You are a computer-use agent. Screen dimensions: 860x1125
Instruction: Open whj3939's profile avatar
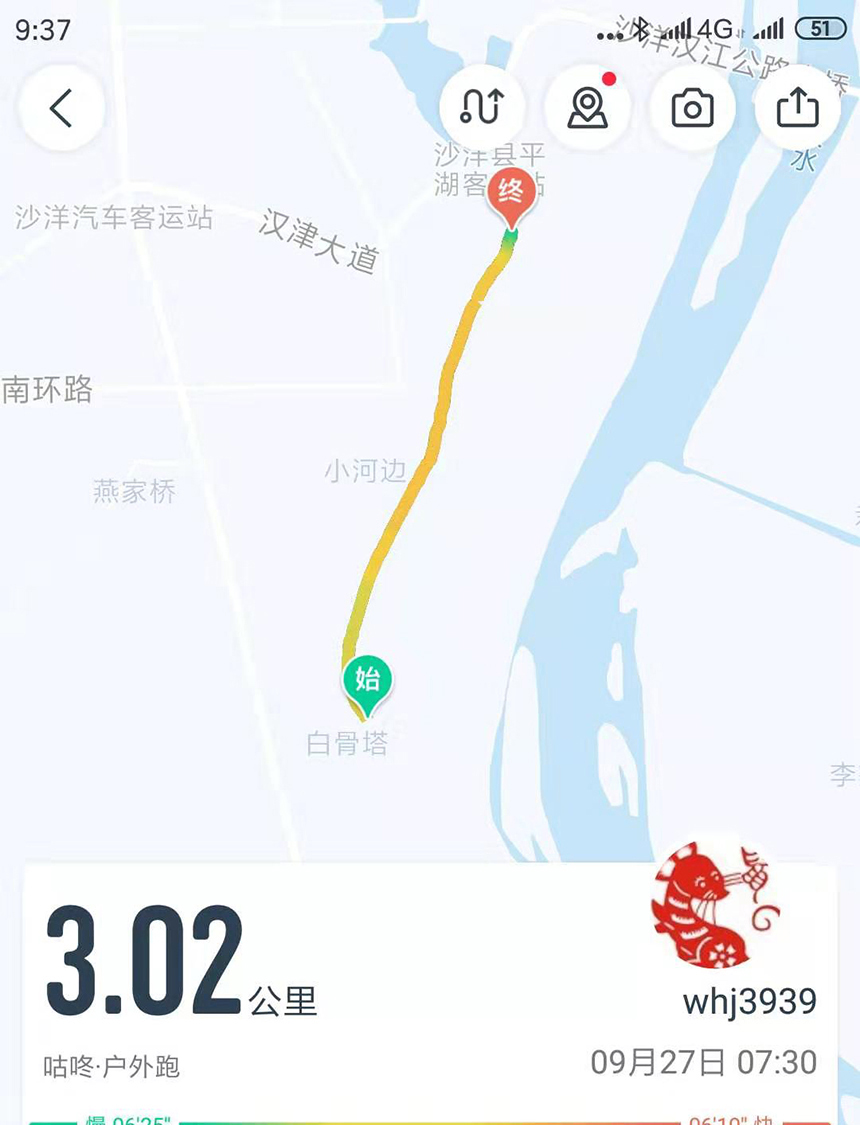point(715,906)
